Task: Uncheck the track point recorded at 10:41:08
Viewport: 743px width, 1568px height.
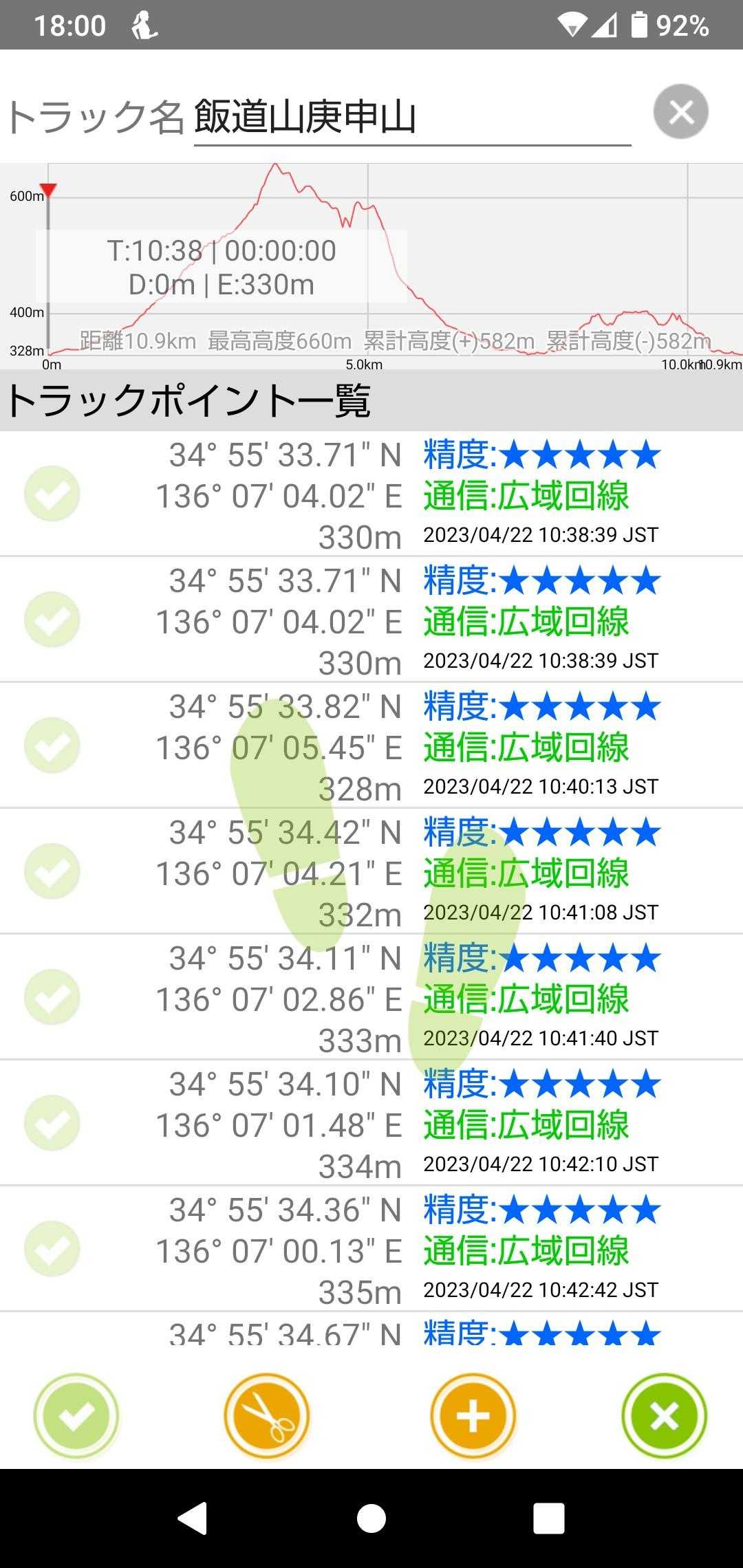Action: point(52,871)
